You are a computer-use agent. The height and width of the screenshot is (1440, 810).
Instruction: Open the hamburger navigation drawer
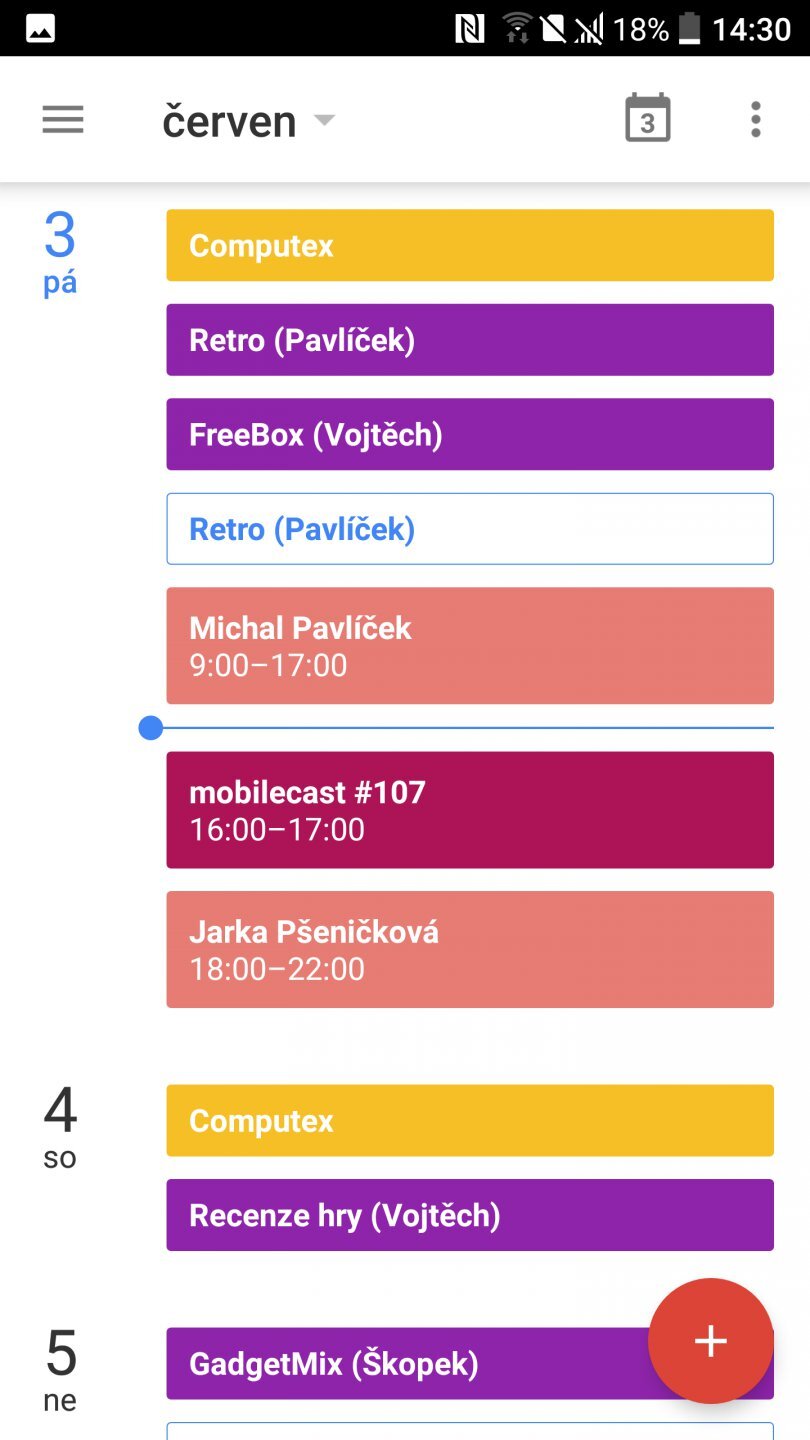click(x=63, y=121)
